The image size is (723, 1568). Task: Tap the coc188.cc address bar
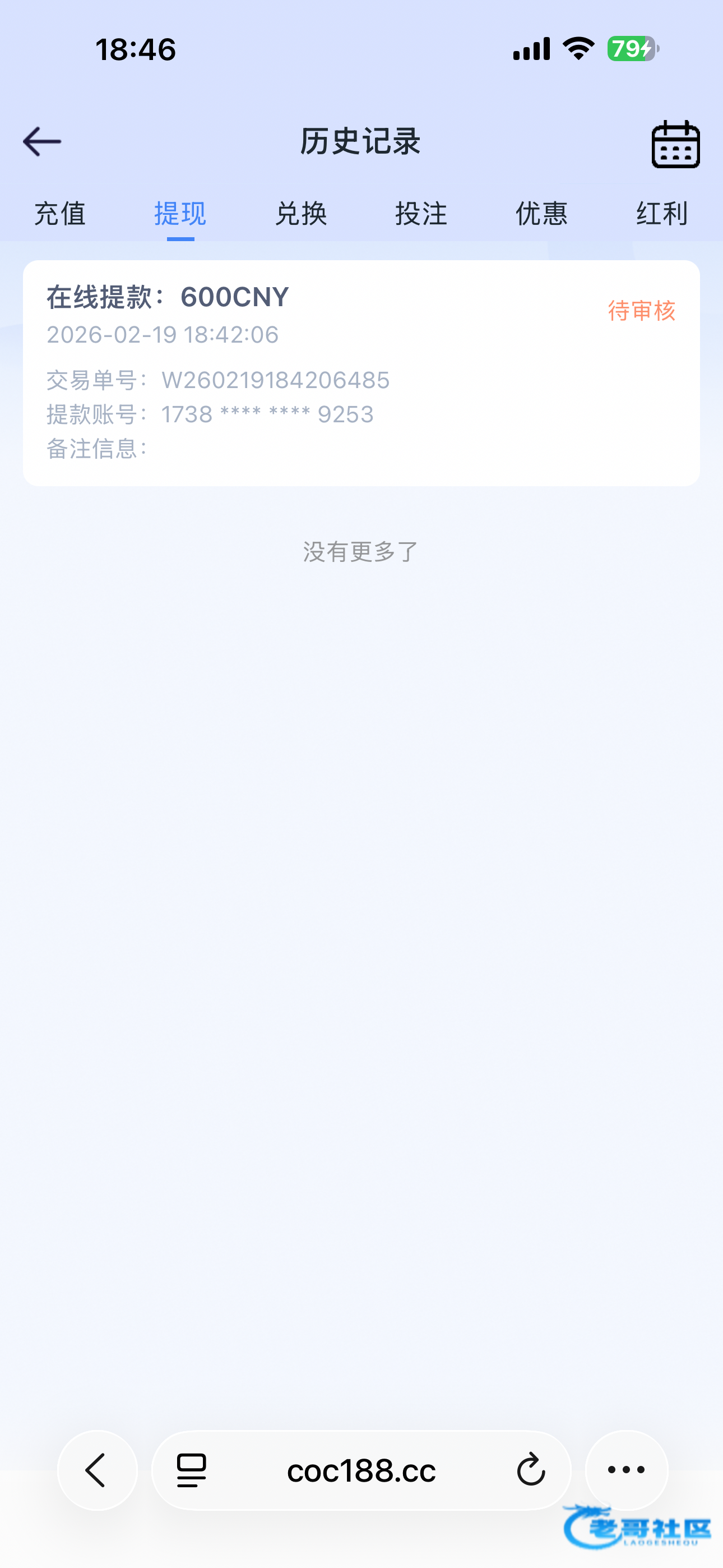click(x=361, y=1470)
